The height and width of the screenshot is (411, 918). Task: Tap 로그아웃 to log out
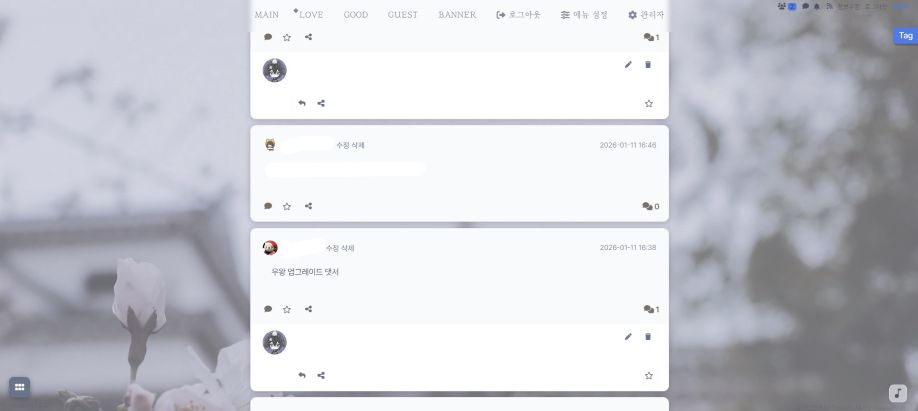coord(518,15)
